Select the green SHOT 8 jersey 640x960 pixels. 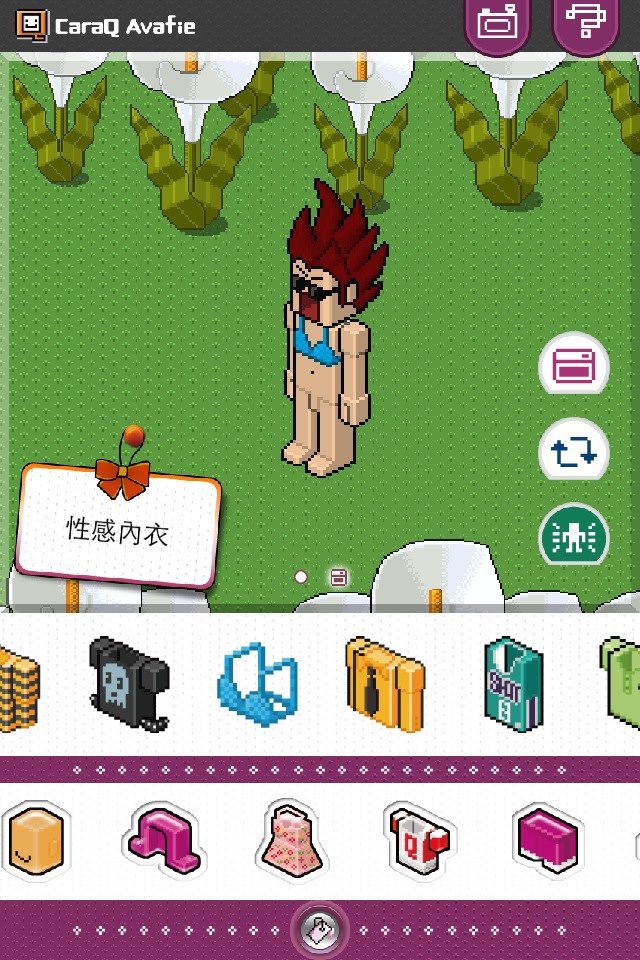pos(513,682)
